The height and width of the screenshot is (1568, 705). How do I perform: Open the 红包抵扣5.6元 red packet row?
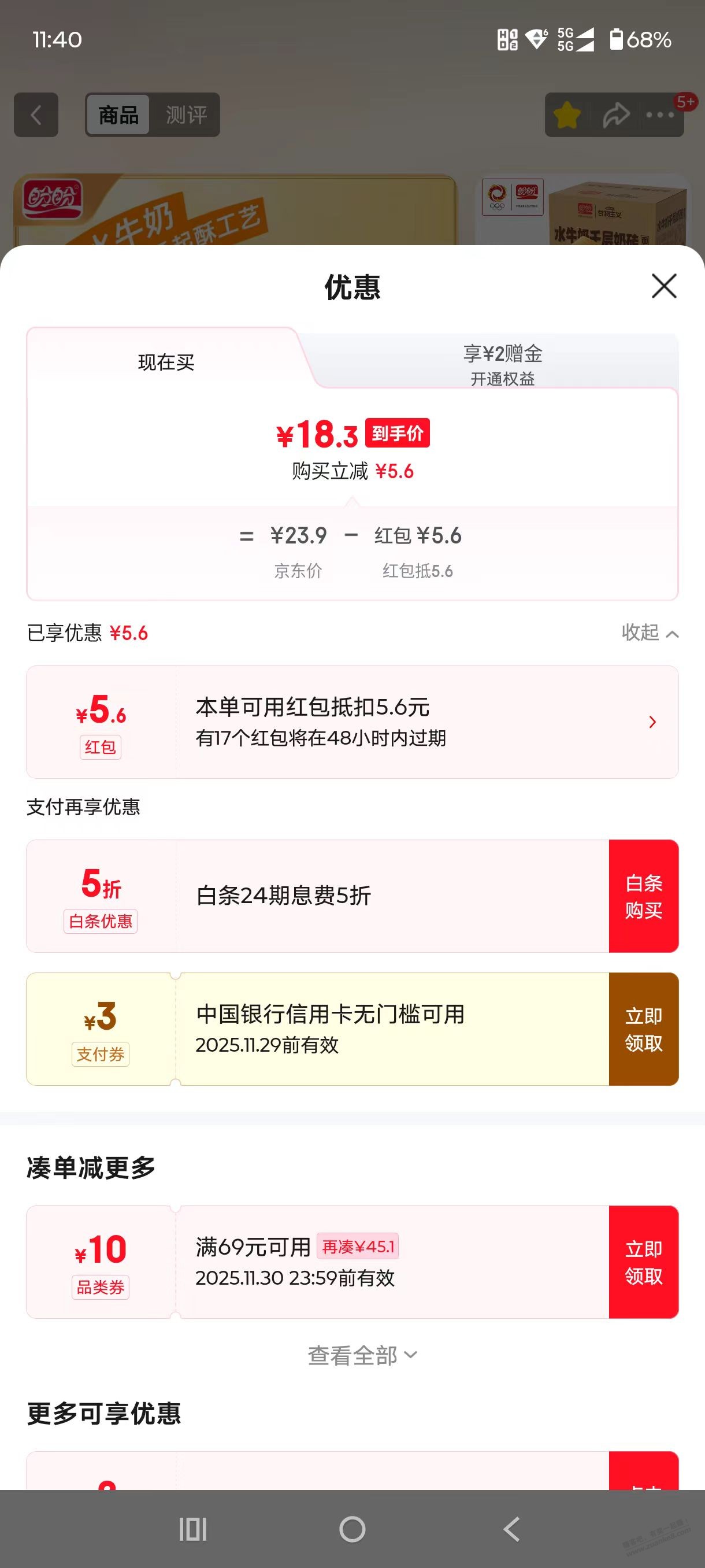352,722
